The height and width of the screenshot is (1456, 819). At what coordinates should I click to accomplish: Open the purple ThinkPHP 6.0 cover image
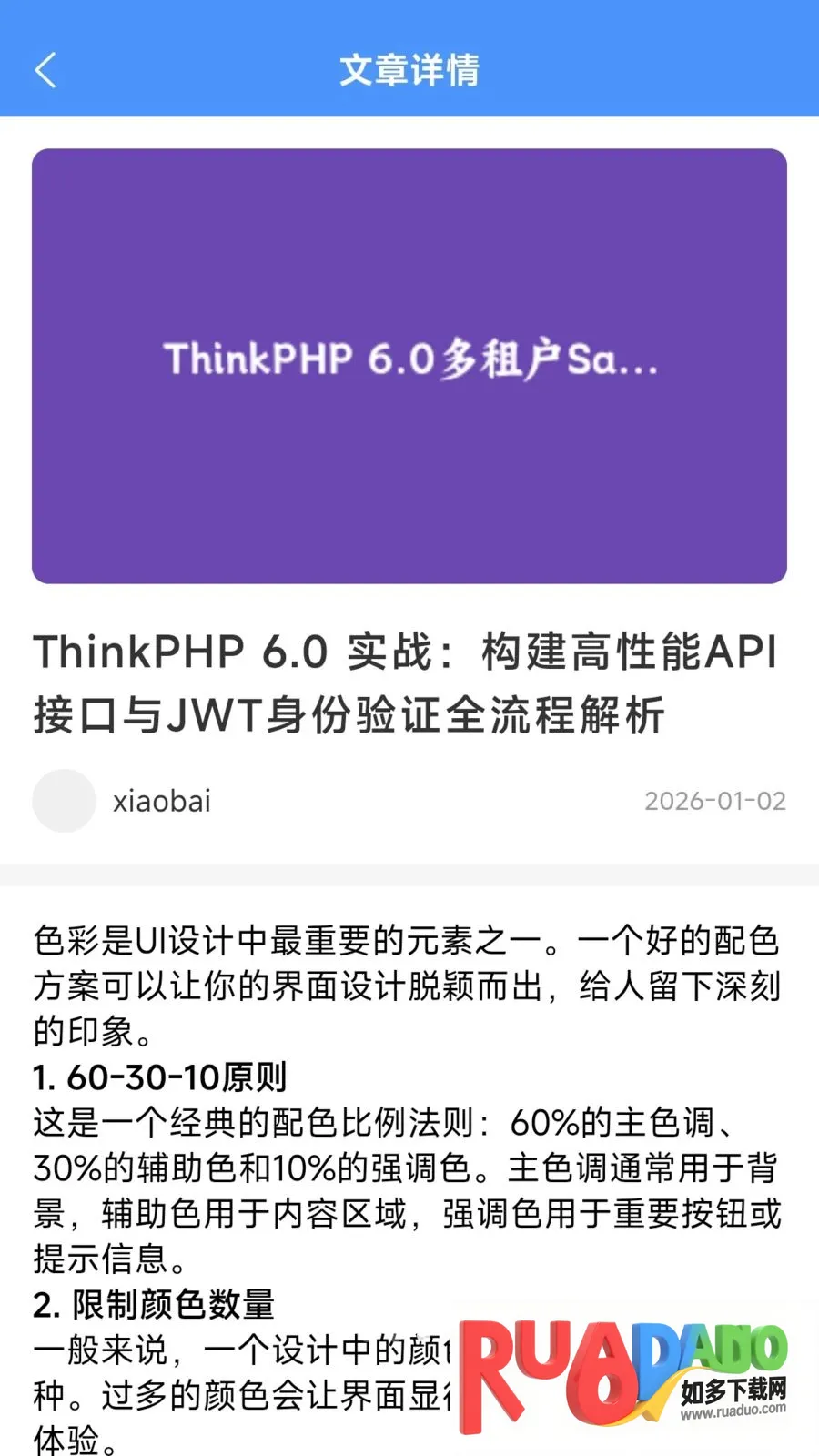click(409, 366)
